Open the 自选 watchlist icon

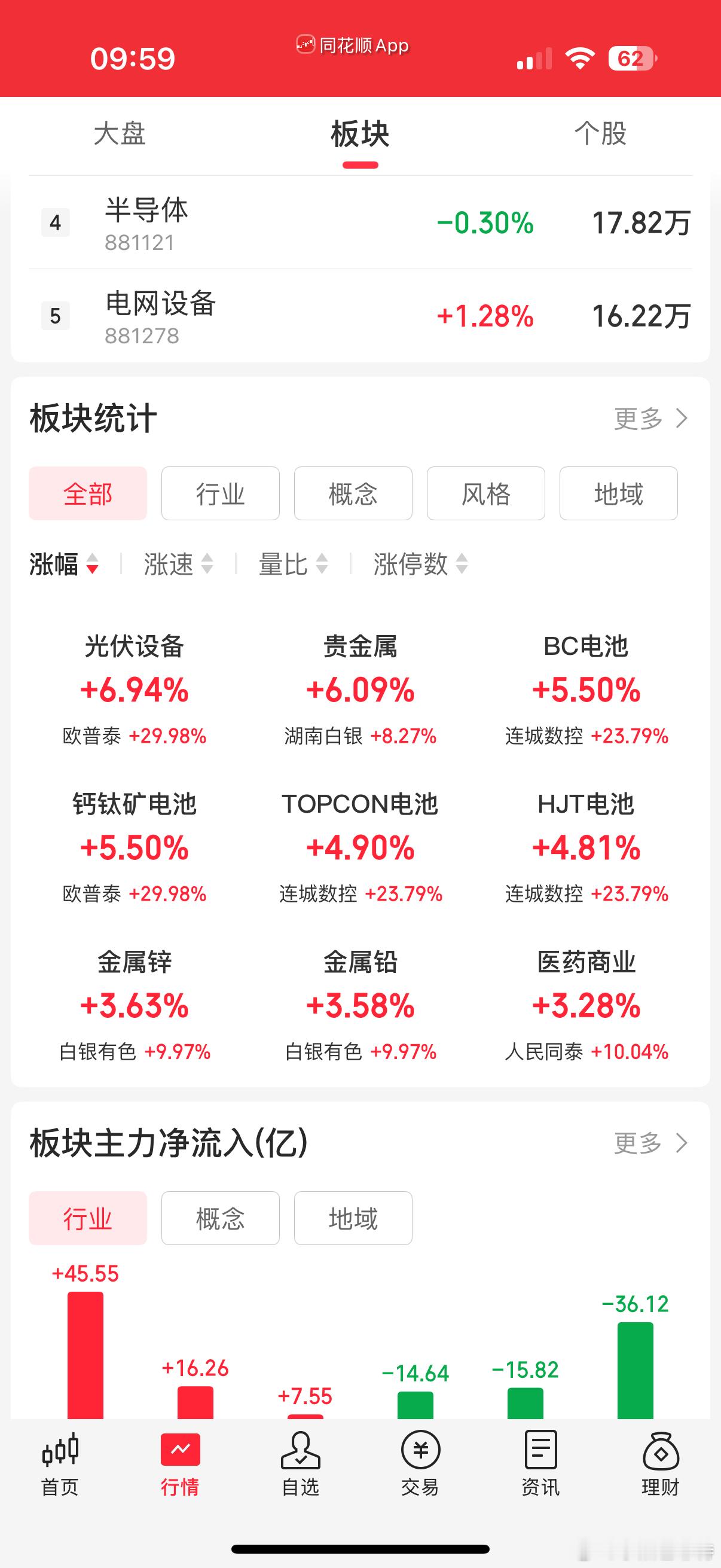[x=300, y=1472]
